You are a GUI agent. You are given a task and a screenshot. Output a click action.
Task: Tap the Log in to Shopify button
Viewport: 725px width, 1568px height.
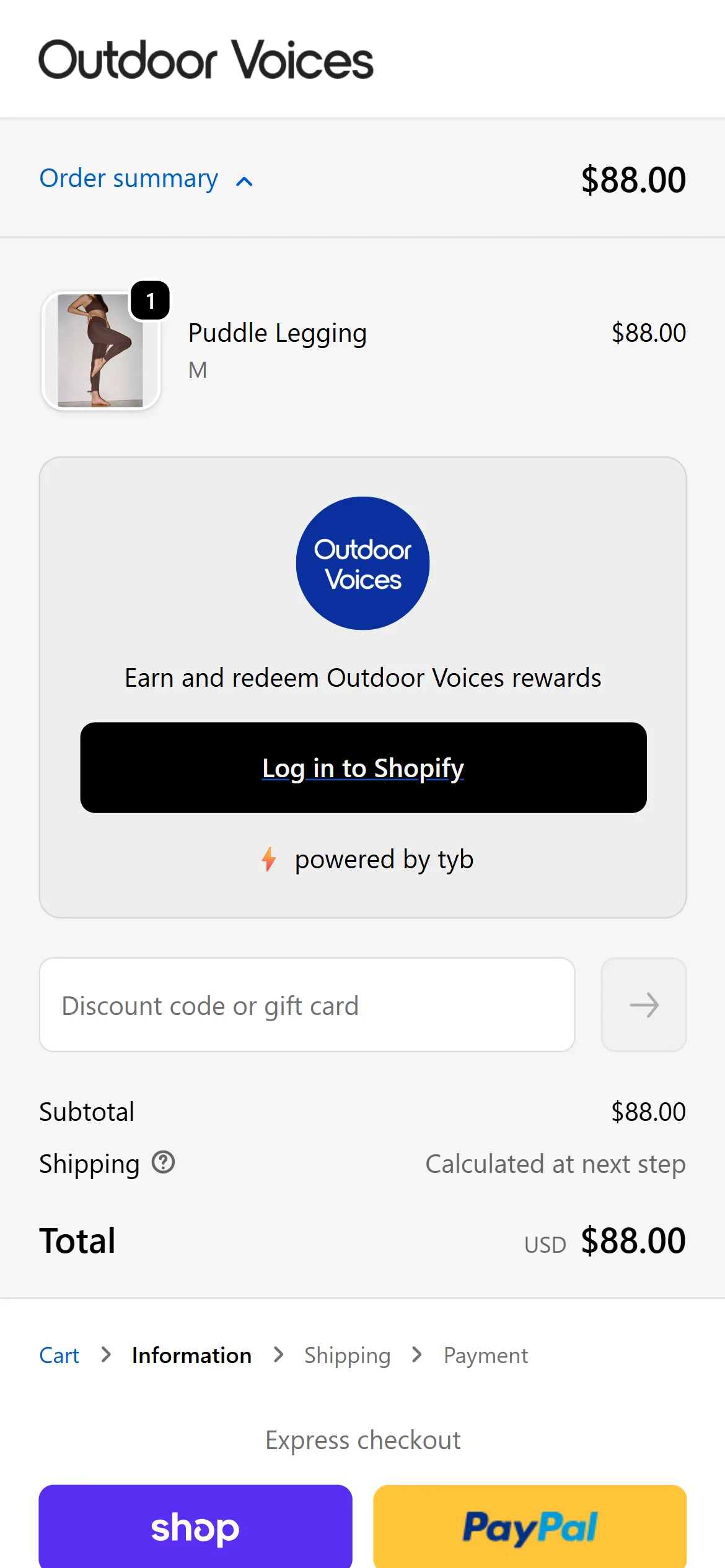[363, 768]
